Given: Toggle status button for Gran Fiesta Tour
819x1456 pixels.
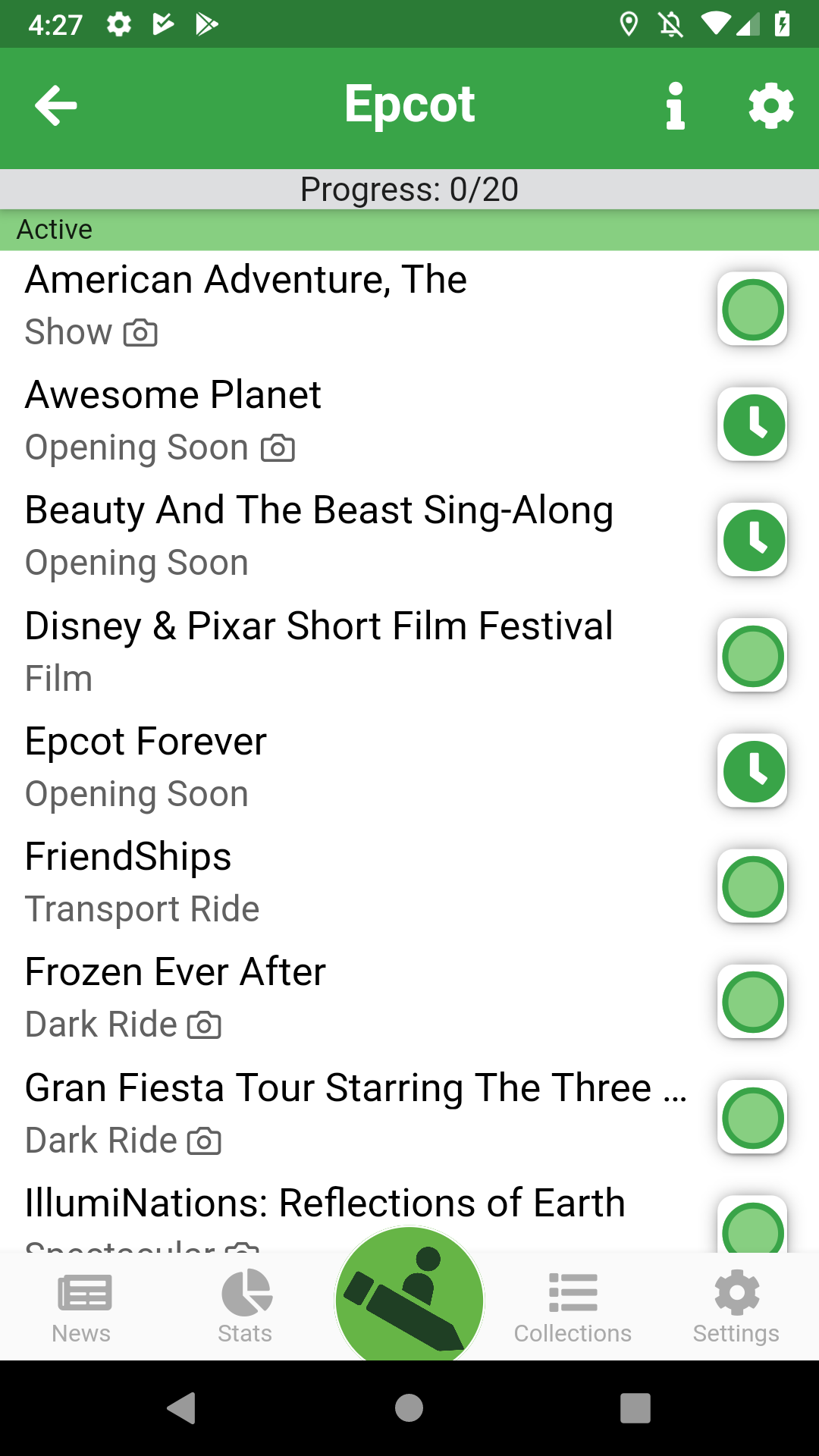Looking at the screenshot, I should pyautogui.click(x=752, y=1117).
